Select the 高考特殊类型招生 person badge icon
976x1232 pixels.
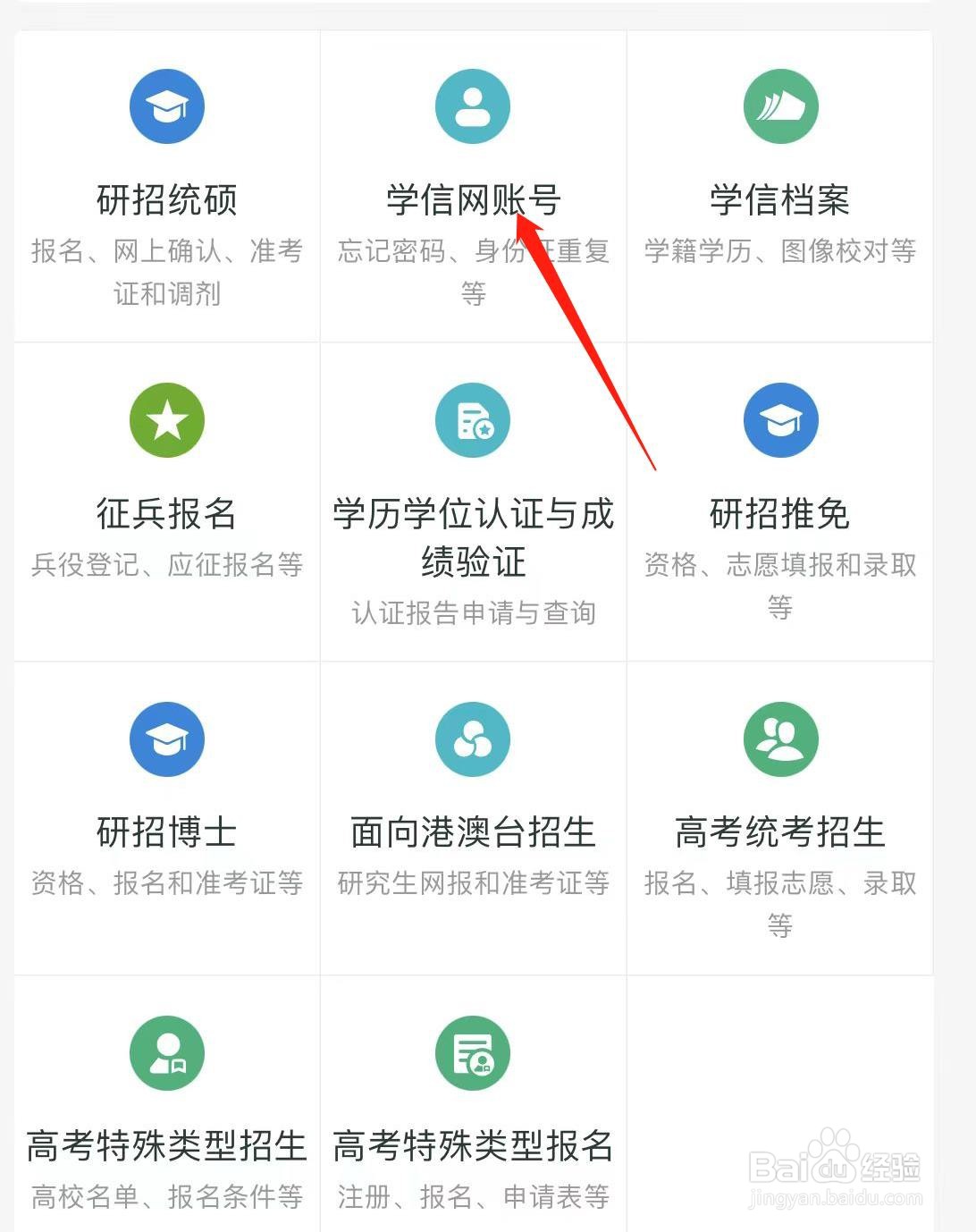pyautogui.click(x=166, y=1052)
